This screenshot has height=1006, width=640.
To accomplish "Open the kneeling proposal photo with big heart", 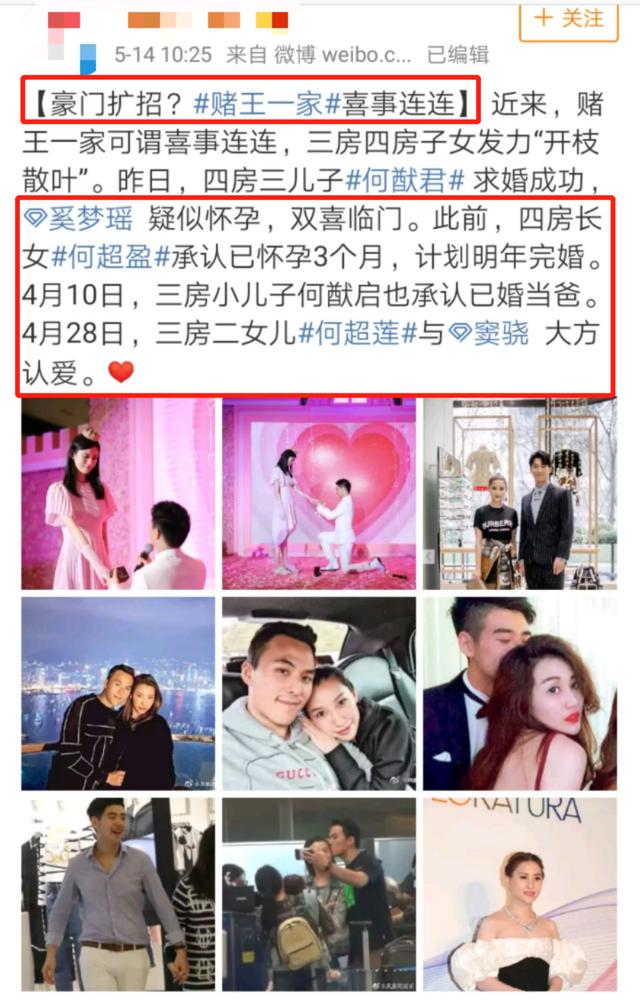I will tap(318, 493).
